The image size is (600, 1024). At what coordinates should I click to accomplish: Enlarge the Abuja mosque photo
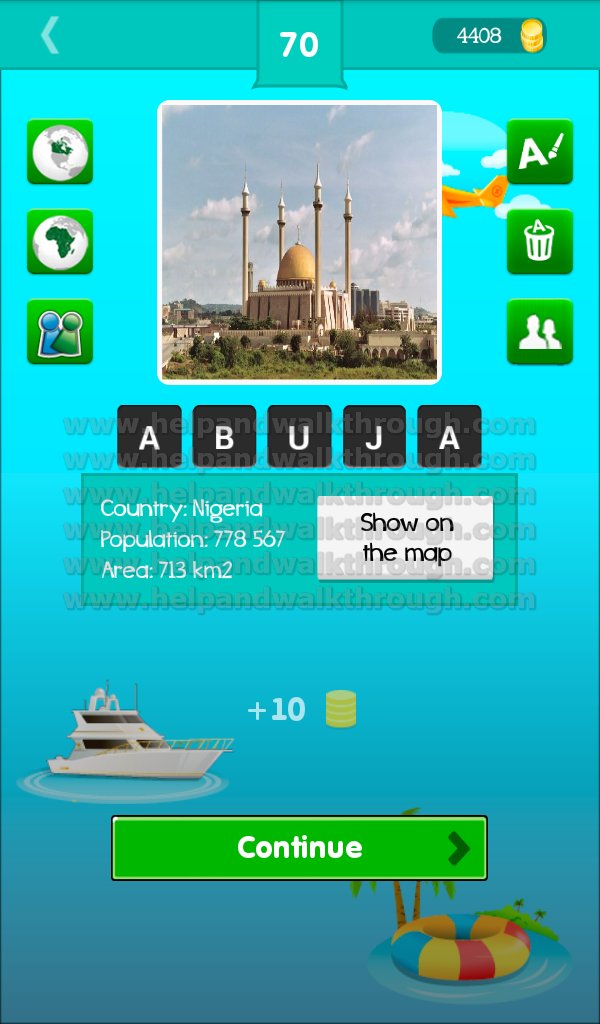tap(300, 242)
